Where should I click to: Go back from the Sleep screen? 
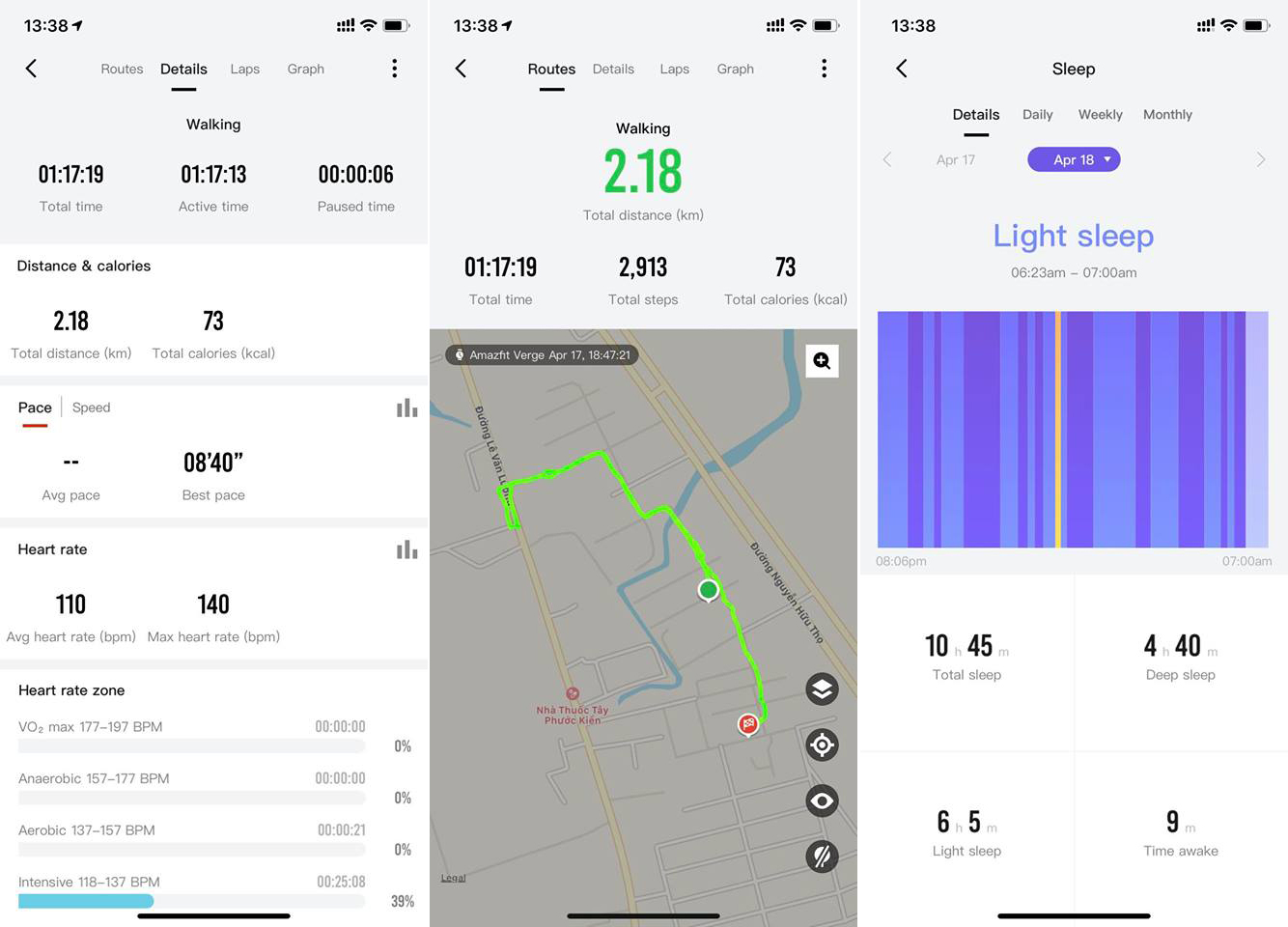tap(901, 69)
